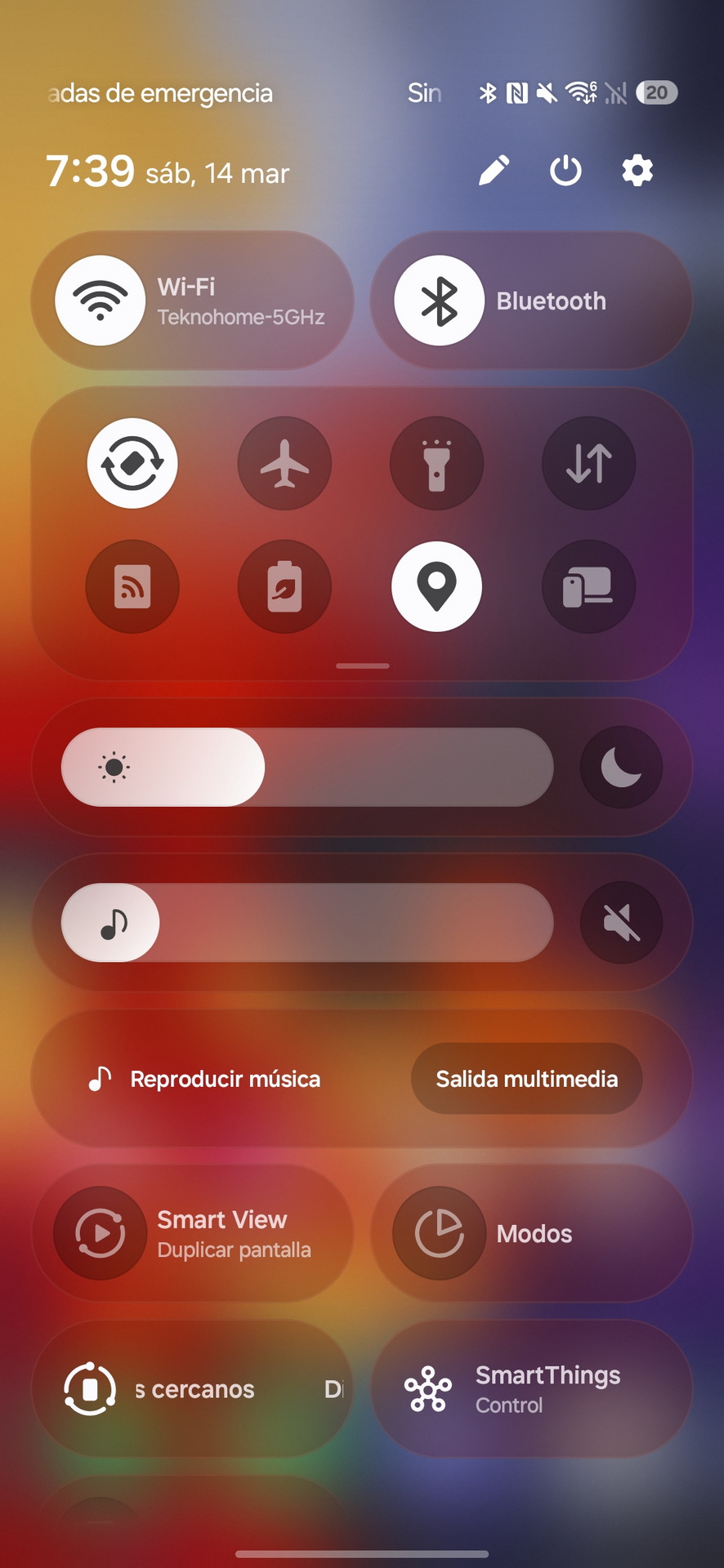Edit the quick settings panel layout
The width and height of the screenshot is (724, 1568).
pyautogui.click(x=494, y=171)
